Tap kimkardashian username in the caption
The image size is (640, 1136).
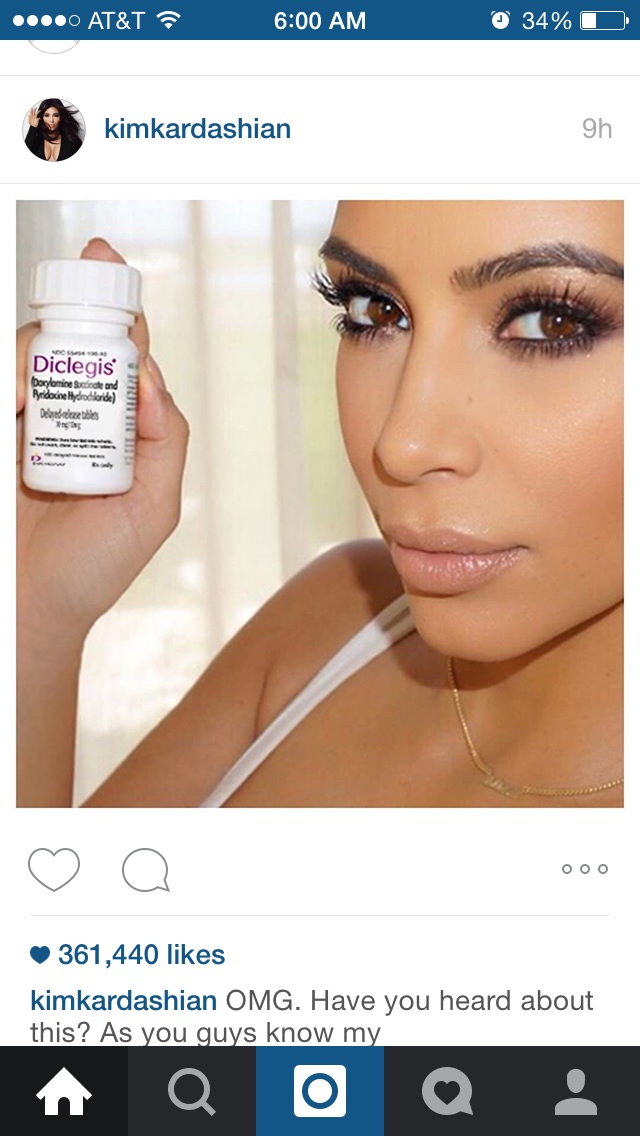coord(124,1001)
